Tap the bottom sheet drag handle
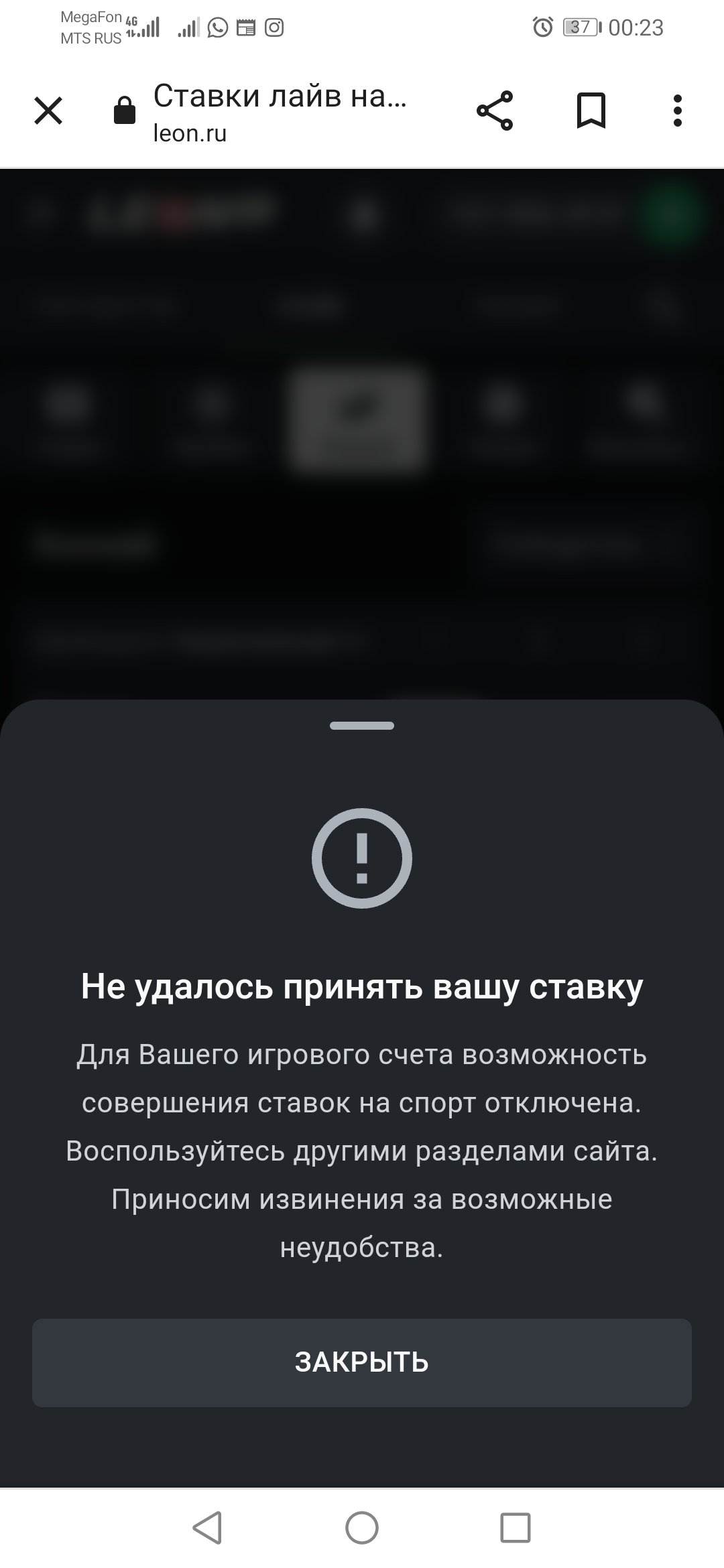This screenshot has height=1568, width=724. click(362, 726)
